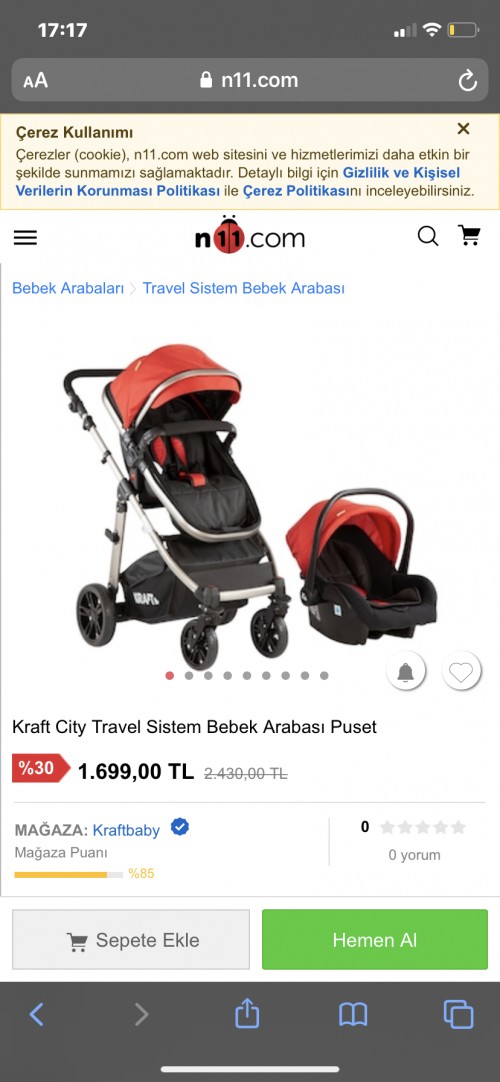
Task: Add product to favorites with heart icon
Action: click(x=461, y=671)
